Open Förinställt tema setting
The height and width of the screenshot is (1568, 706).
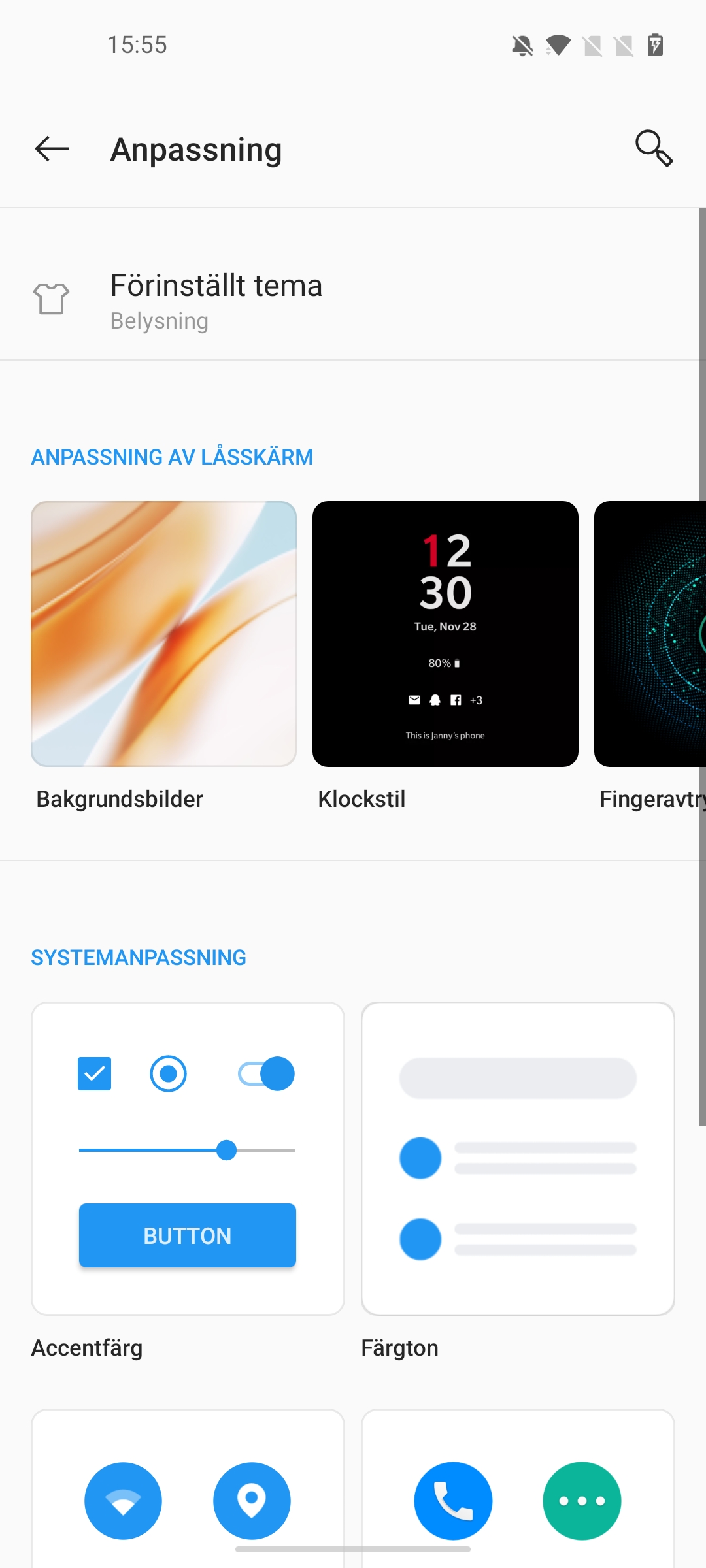(353, 301)
